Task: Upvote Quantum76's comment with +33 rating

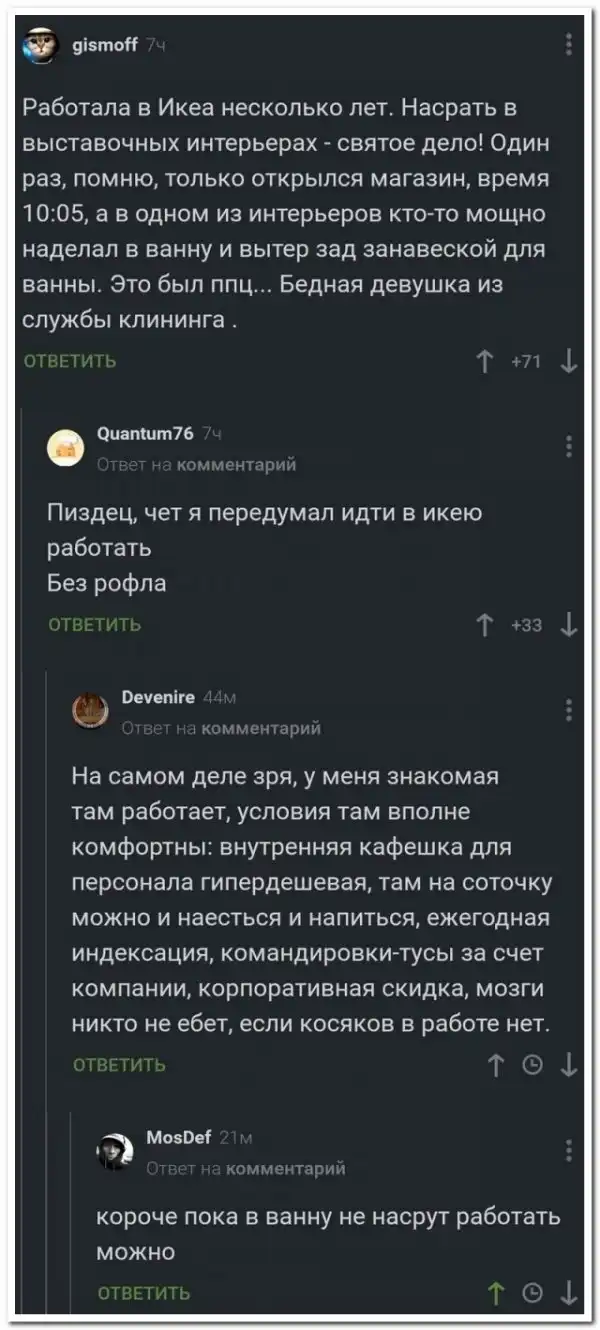Action: 488,625
